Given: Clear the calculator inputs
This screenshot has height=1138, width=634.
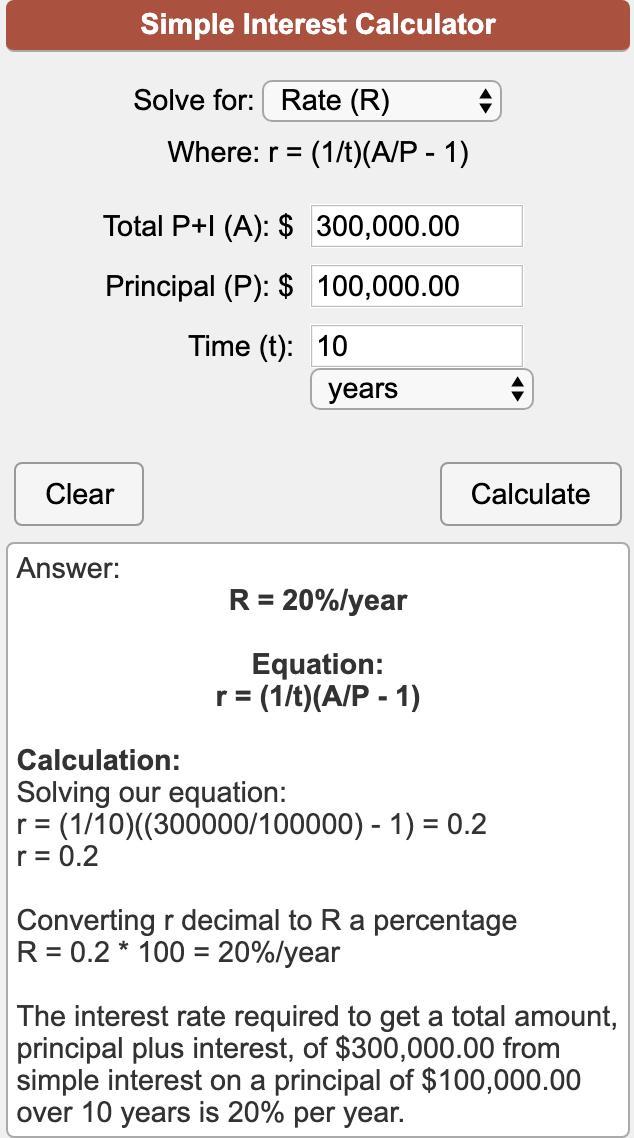Looking at the screenshot, I should click(x=79, y=494).
